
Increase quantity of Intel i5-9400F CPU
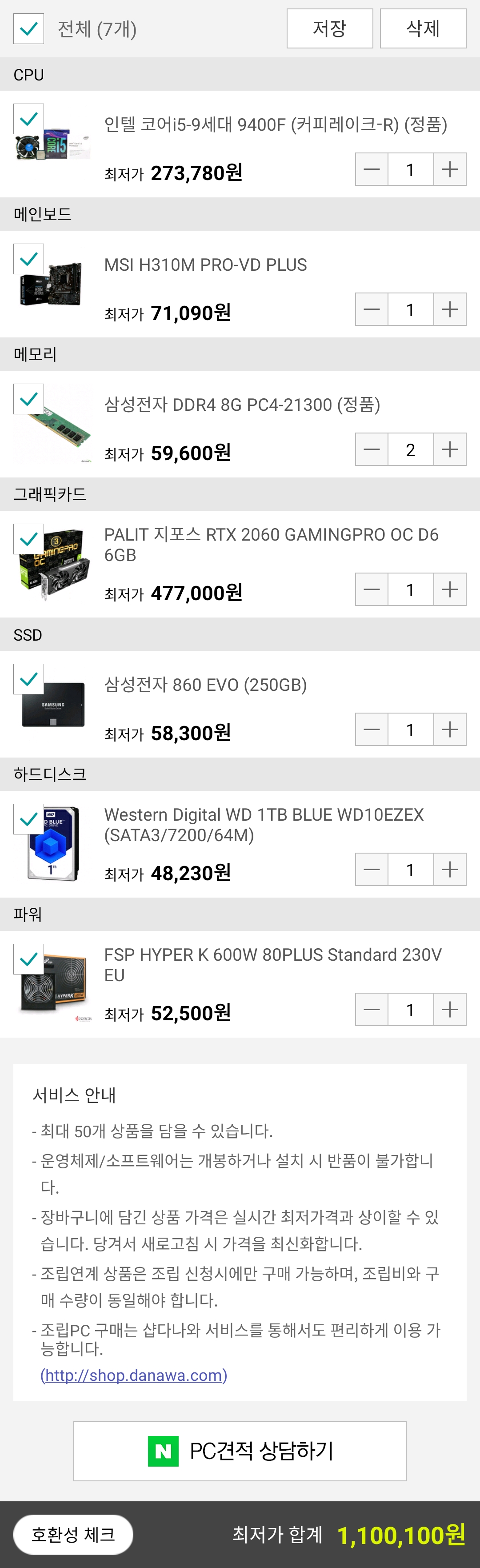click(450, 169)
